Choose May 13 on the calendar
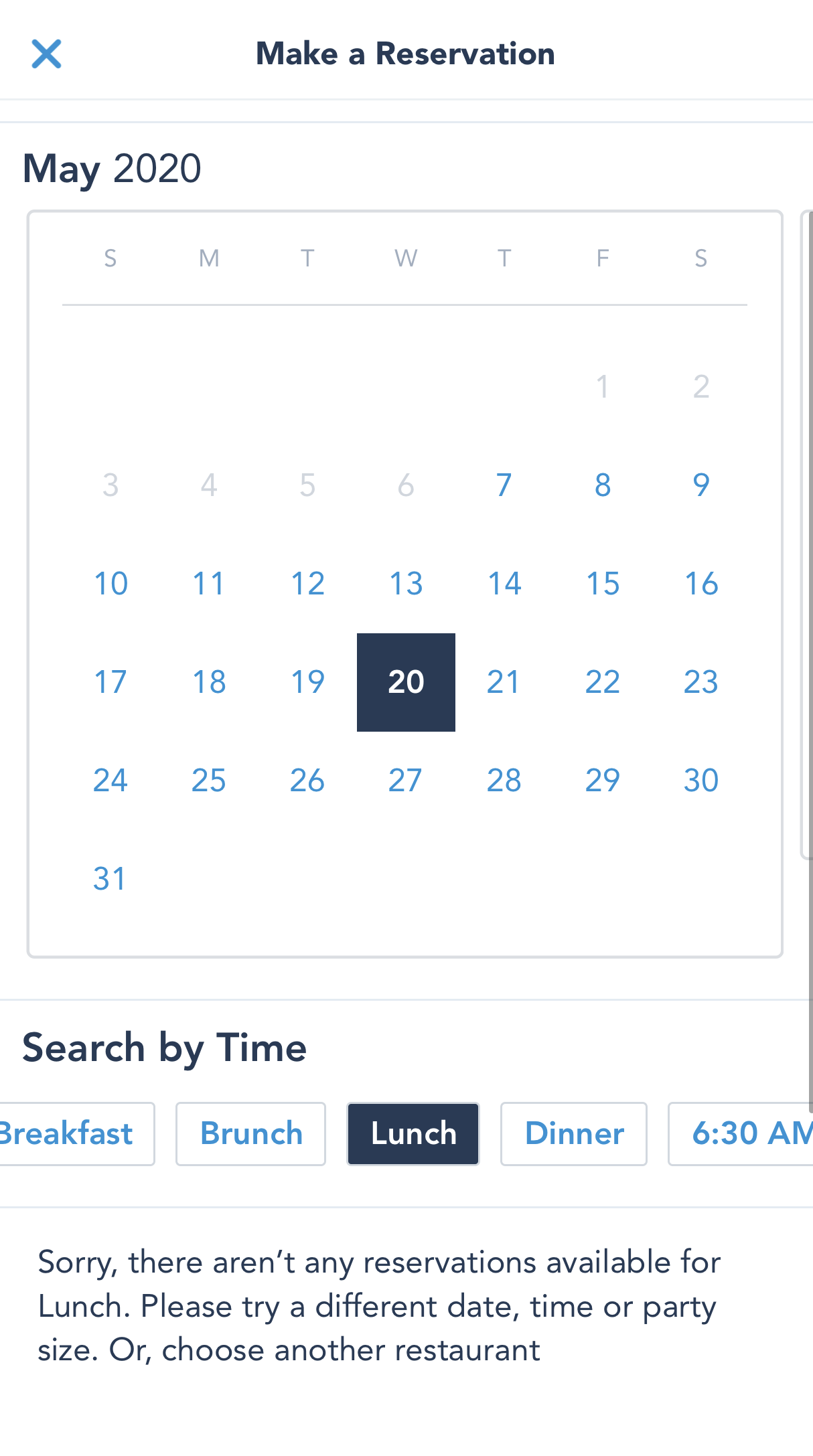The height and width of the screenshot is (1456, 813). pyautogui.click(x=406, y=583)
